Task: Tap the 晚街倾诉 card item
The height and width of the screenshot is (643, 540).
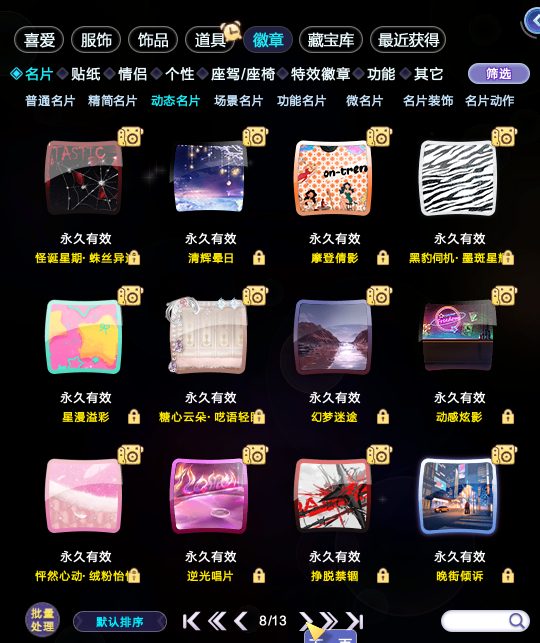Action: tap(458, 496)
